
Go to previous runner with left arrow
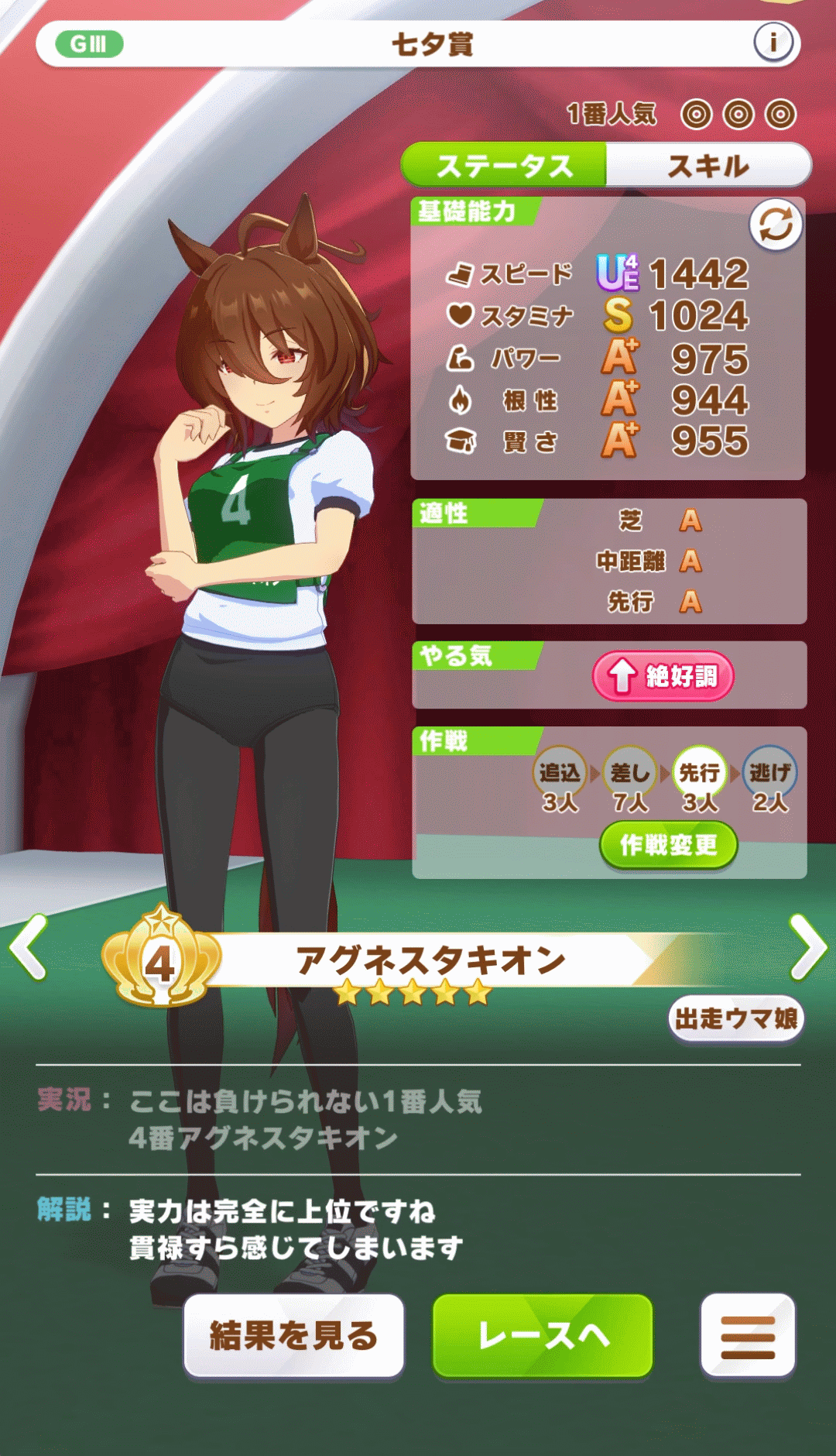tap(29, 946)
